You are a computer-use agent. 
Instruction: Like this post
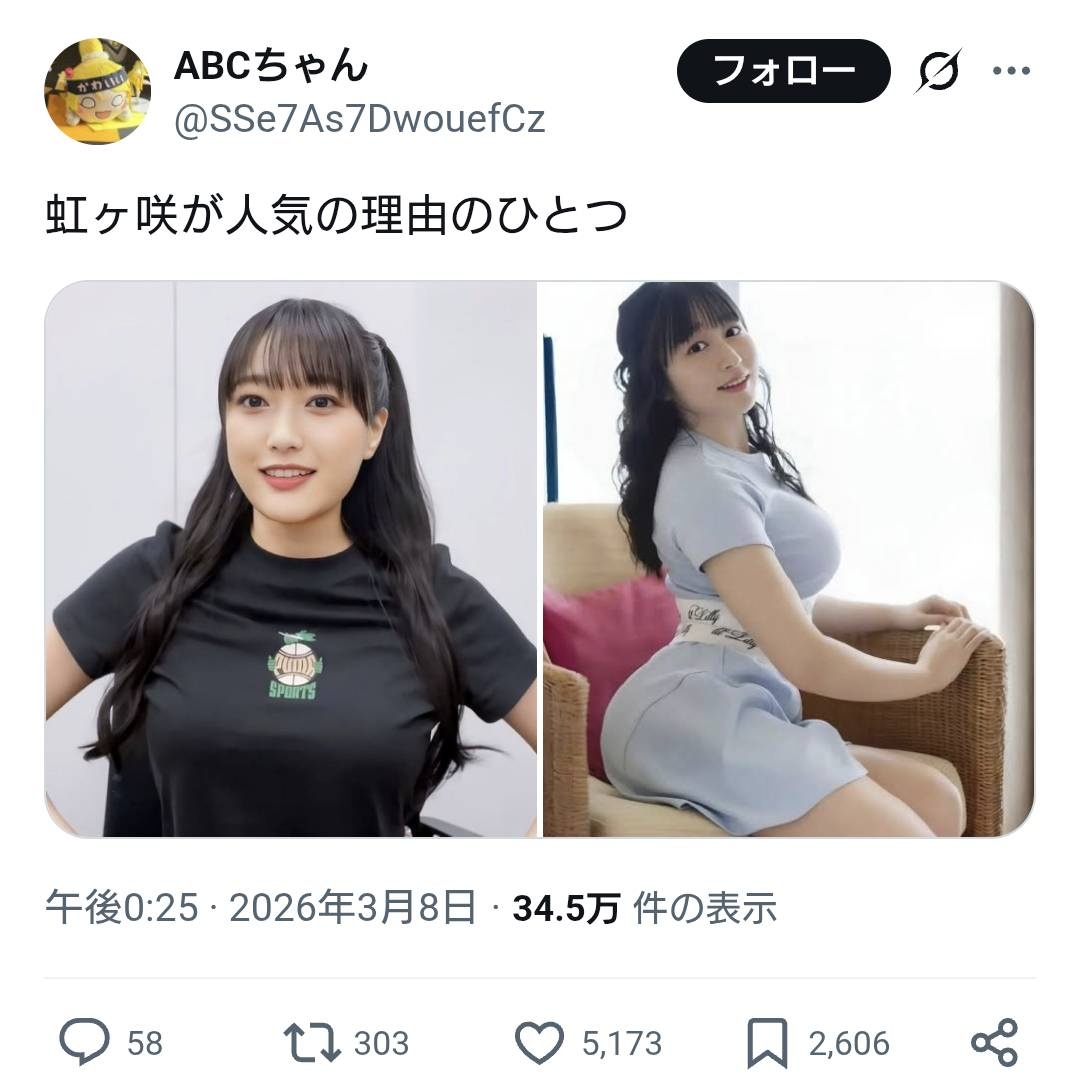coord(539,1043)
